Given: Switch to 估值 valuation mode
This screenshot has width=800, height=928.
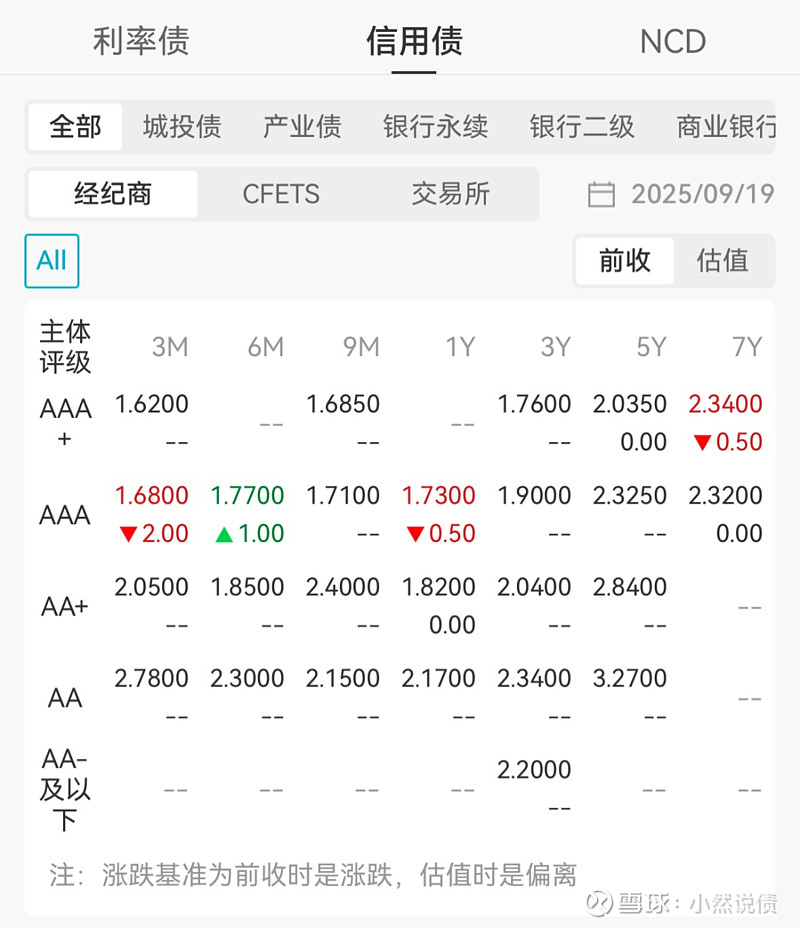Looking at the screenshot, I should coord(722,260).
